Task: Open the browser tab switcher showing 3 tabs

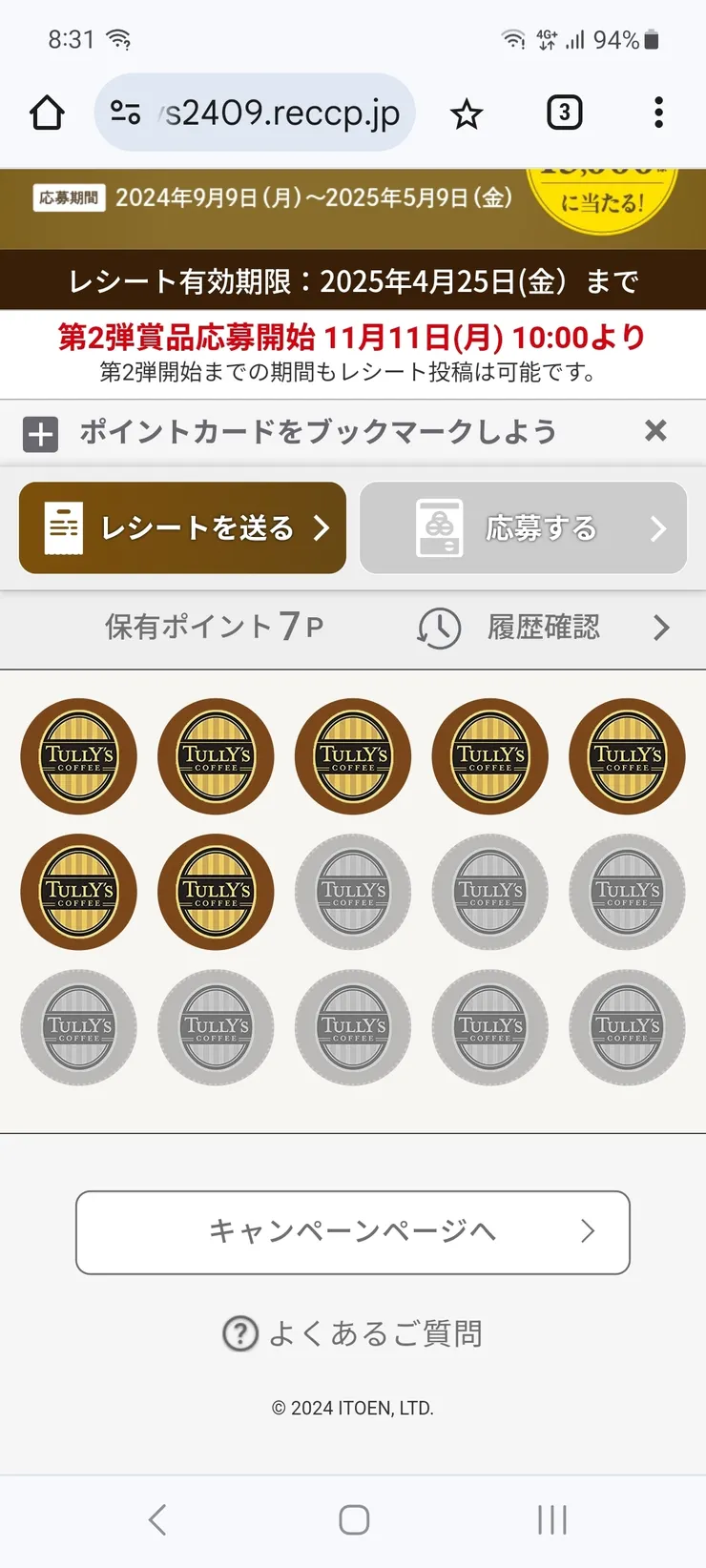Action: [x=564, y=113]
